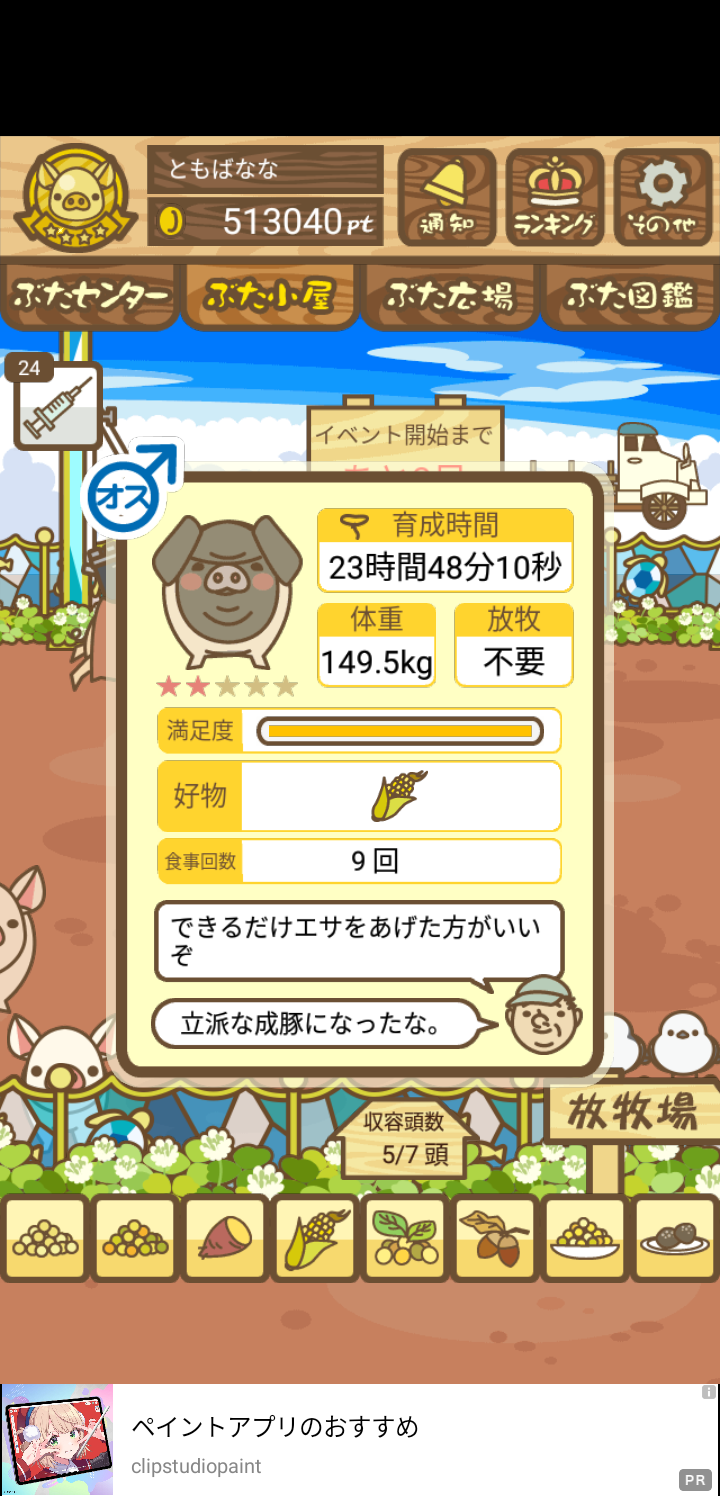Open the 通知 notifications bell
Screen dimensions: 720x1496
tap(447, 197)
